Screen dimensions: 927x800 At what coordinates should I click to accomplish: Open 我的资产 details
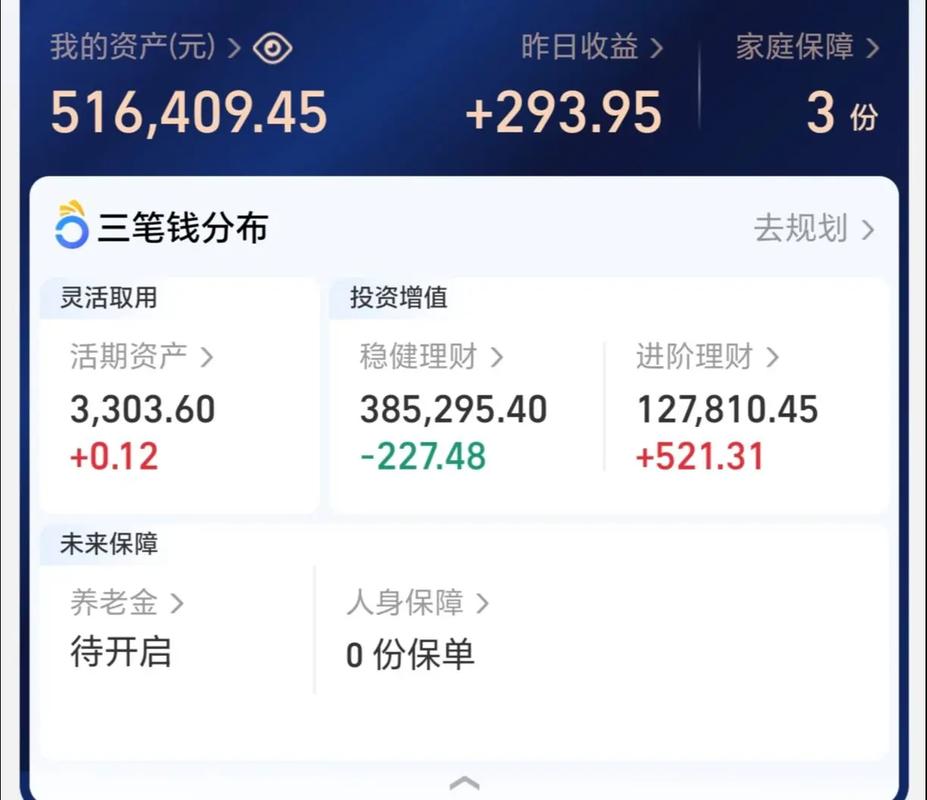146,48
